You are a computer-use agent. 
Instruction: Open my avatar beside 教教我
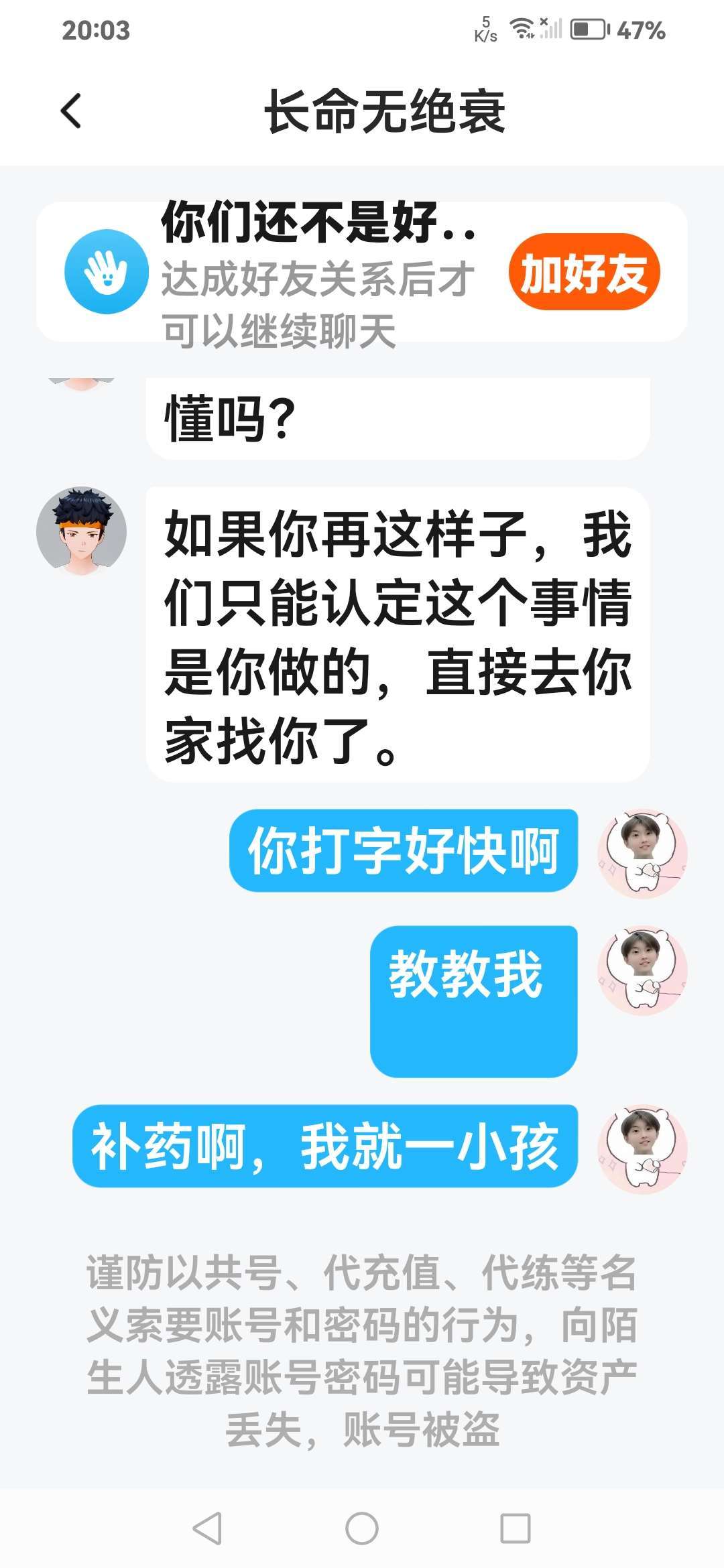point(642,970)
